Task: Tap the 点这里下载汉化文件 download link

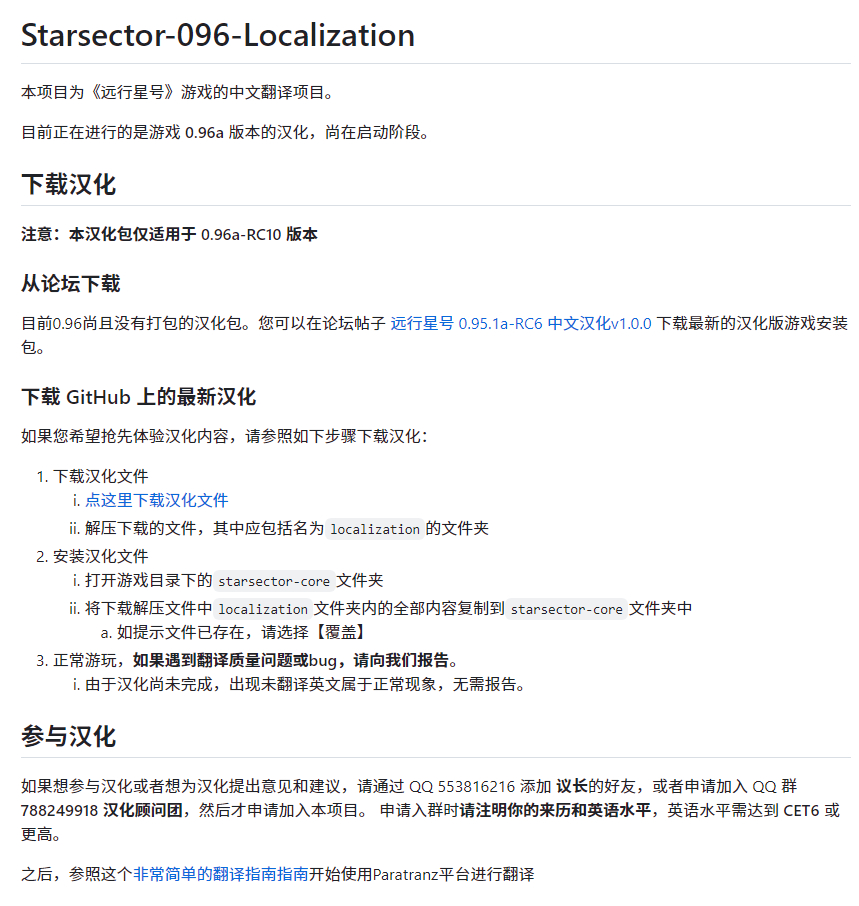Action: 156,500
